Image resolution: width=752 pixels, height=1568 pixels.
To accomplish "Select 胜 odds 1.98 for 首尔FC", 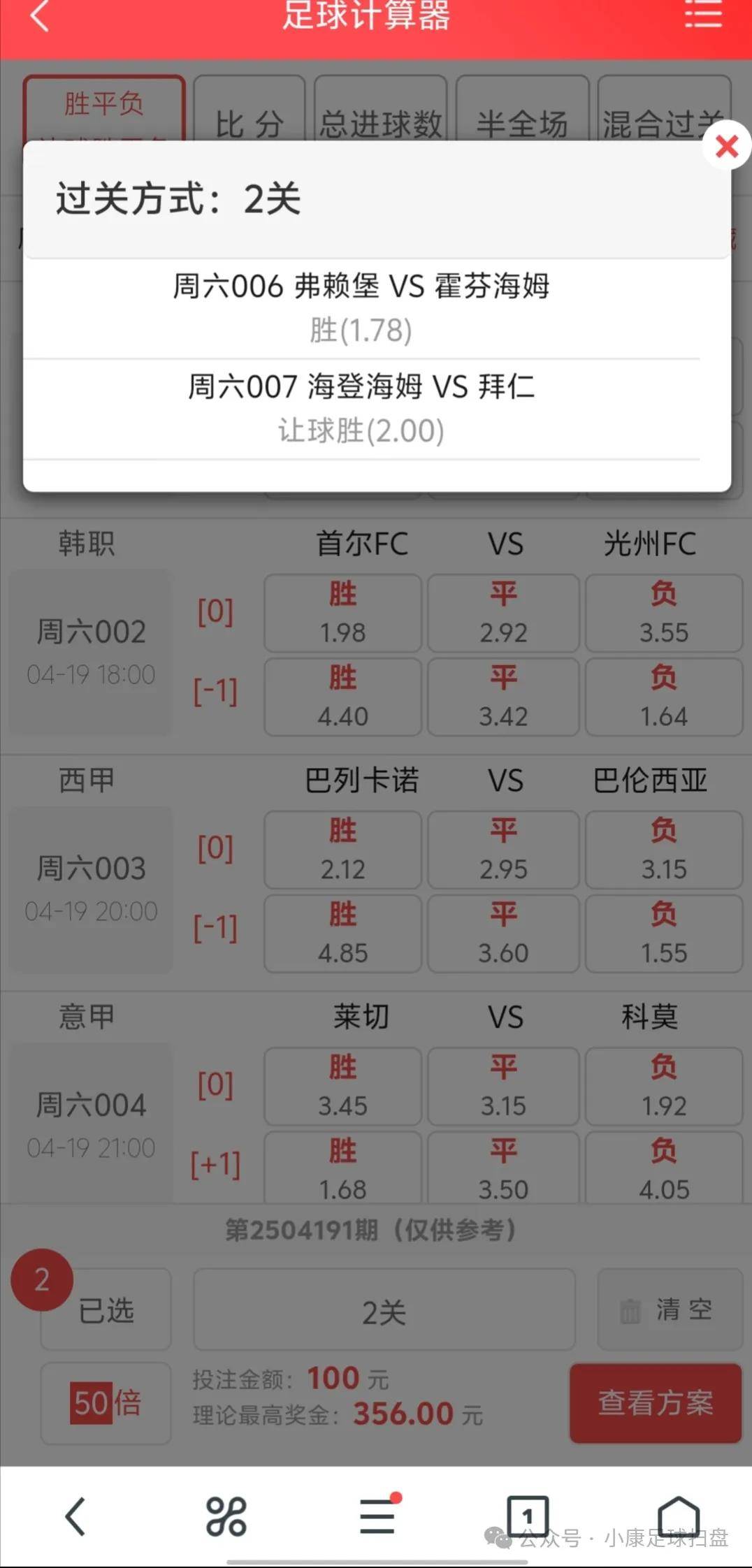I will pos(342,614).
